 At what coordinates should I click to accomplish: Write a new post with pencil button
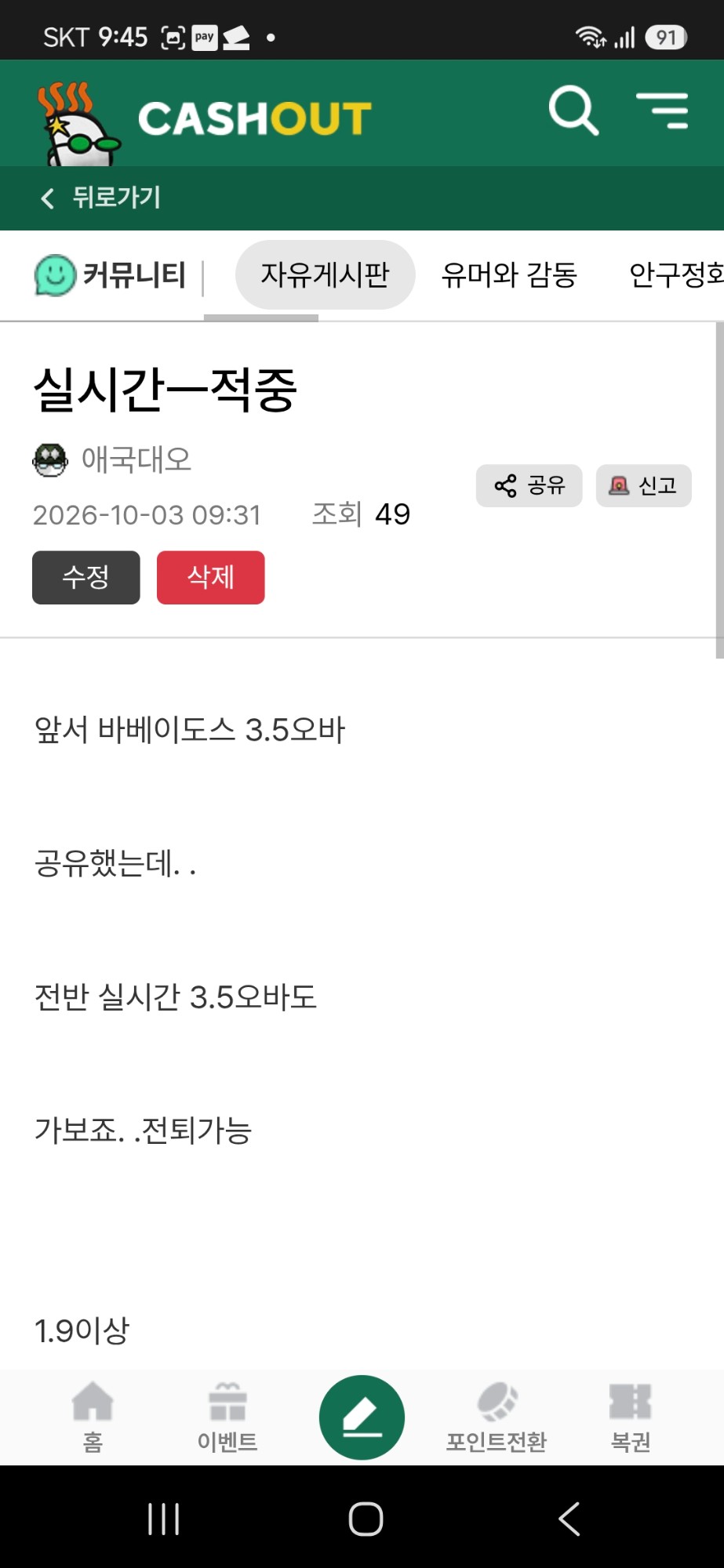(362, 1417)
